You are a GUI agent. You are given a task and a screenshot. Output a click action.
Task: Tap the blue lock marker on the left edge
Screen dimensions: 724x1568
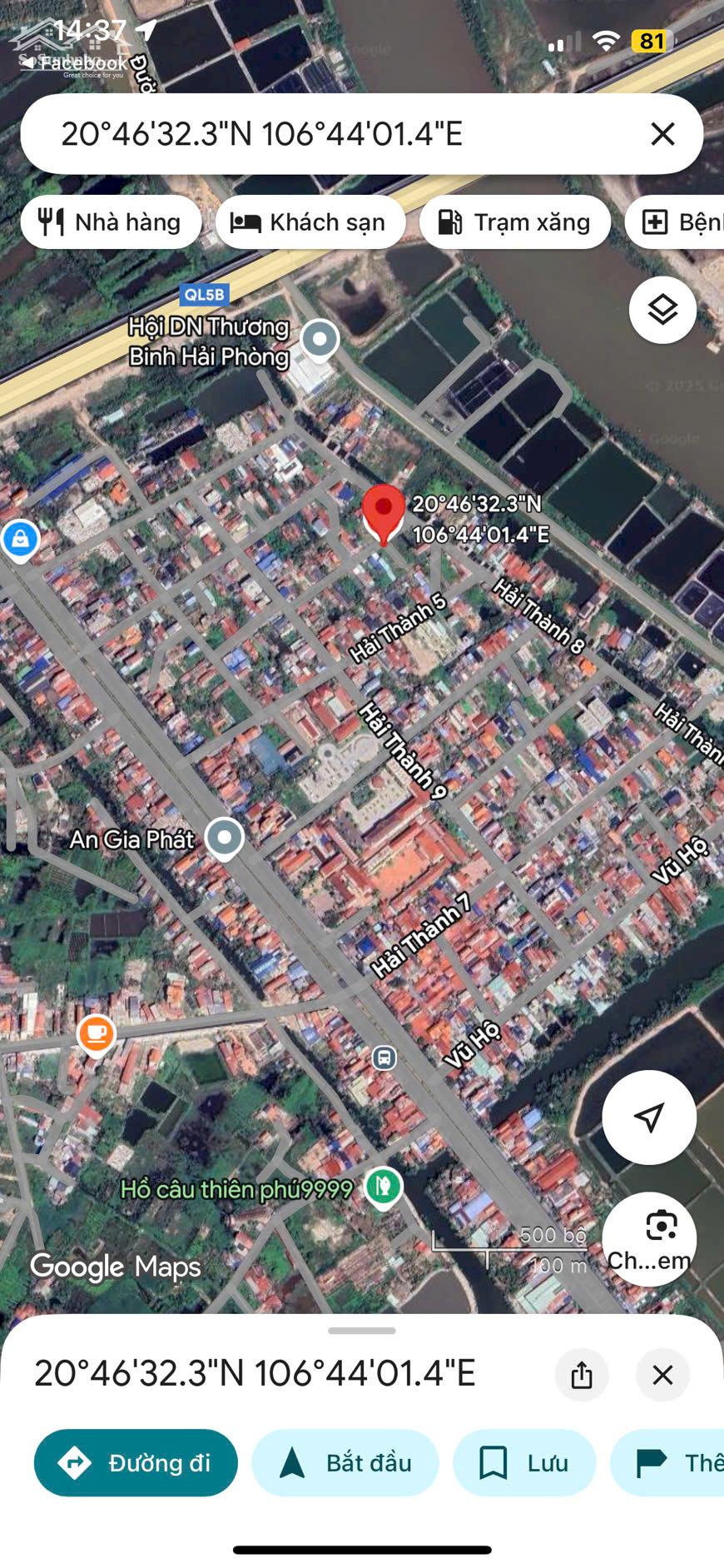[x=20, y=539]
